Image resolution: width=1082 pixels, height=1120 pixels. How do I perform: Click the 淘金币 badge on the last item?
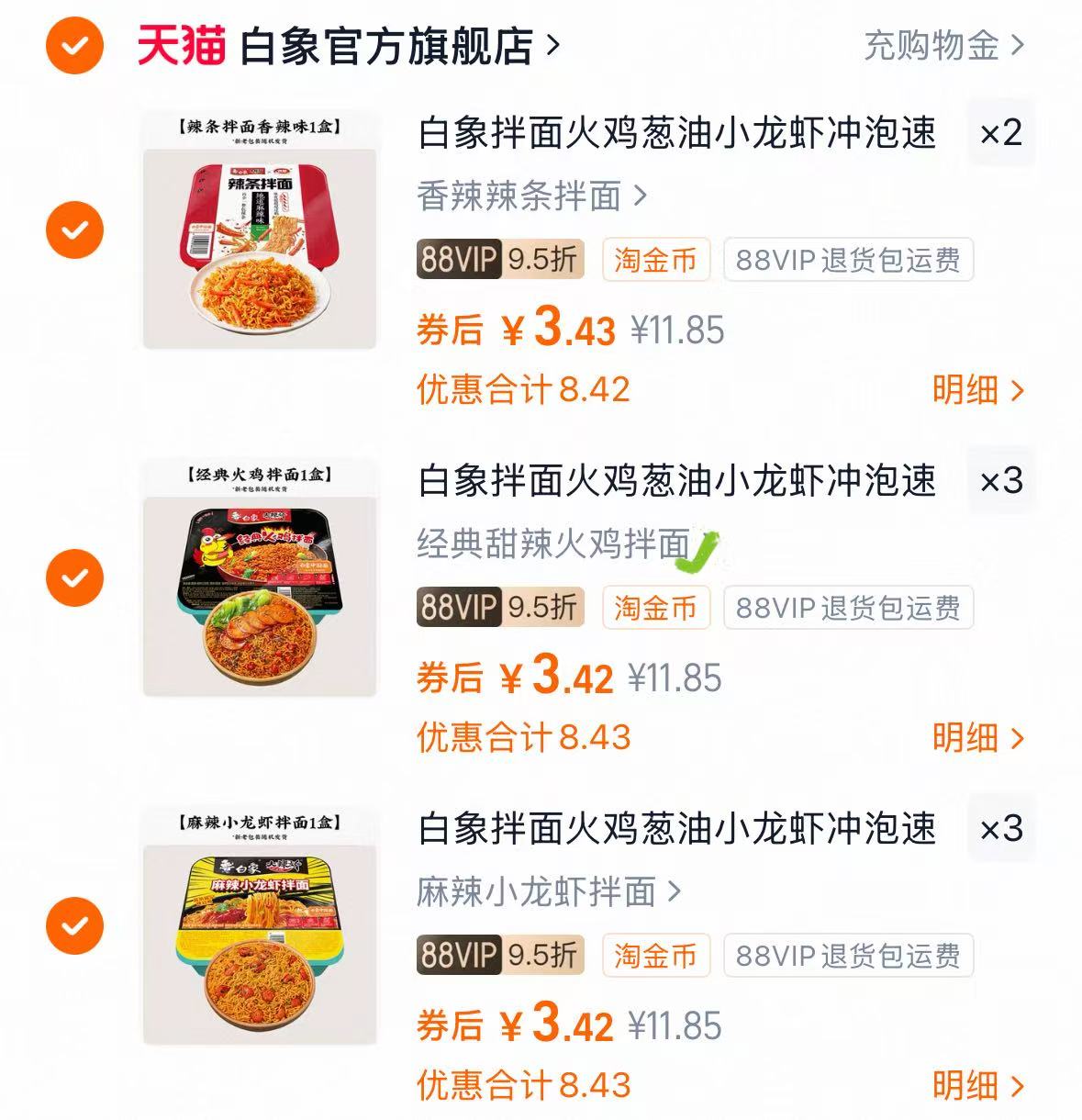click(655, 955)
